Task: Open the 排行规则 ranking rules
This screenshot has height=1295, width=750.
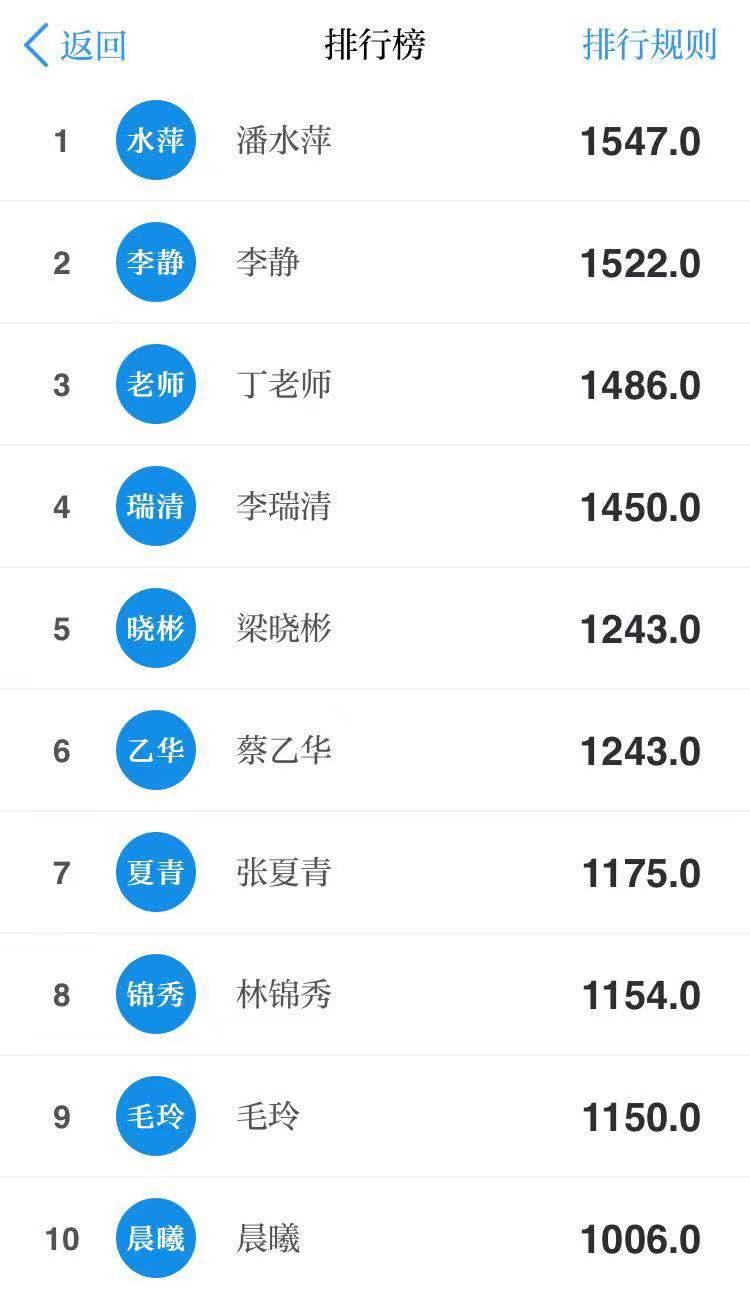Action: click(649, 45)
